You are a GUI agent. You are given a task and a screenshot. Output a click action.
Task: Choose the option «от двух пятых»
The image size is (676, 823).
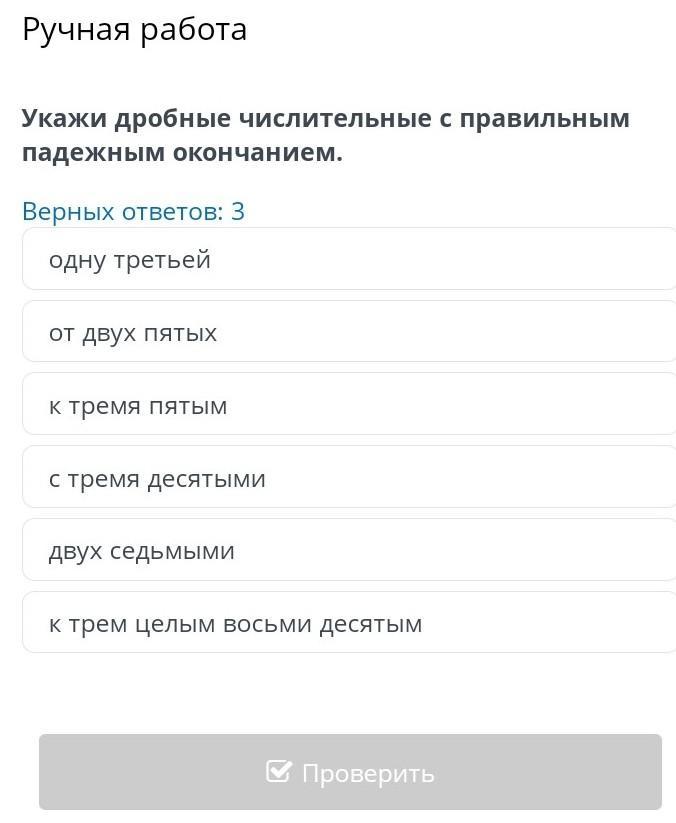348,333
